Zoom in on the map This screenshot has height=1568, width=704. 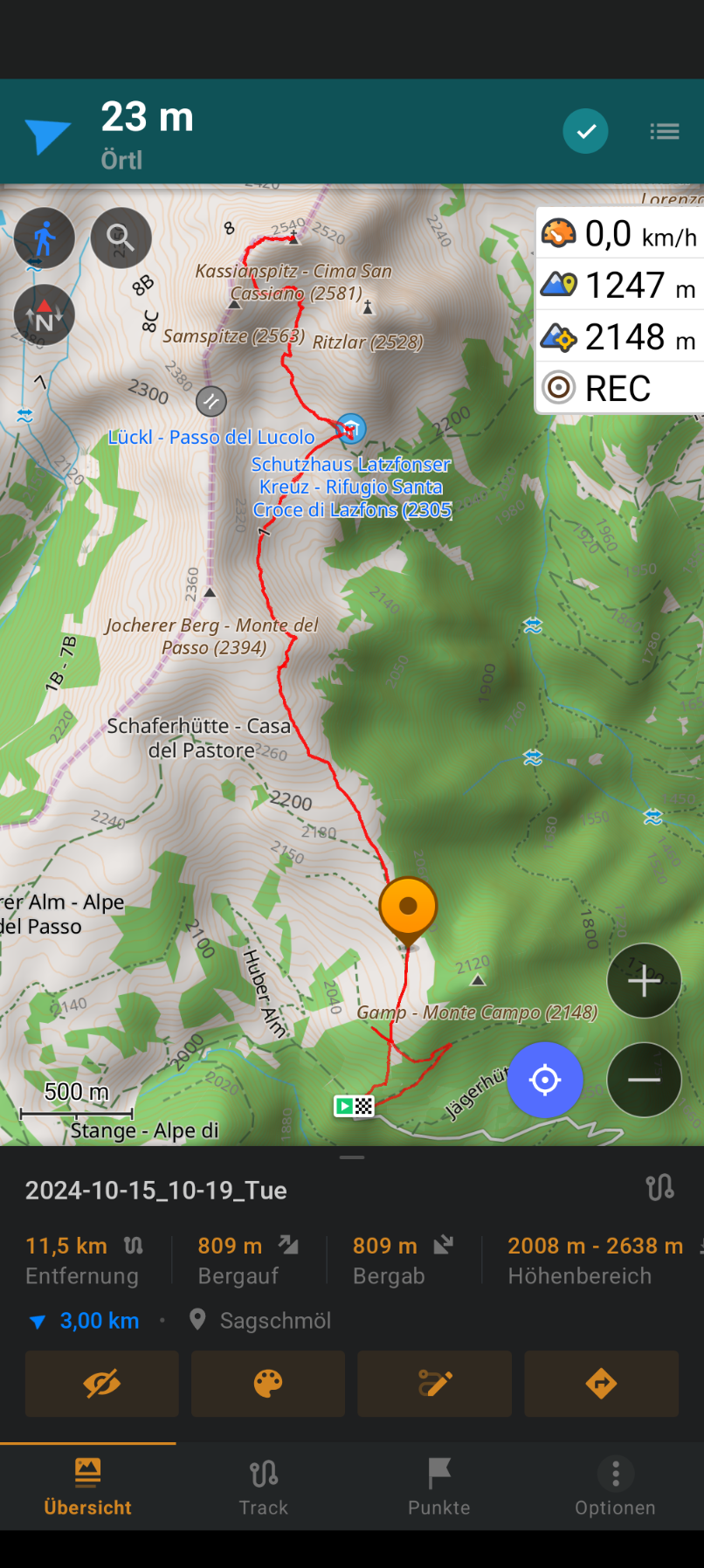(x=644, y=981)
